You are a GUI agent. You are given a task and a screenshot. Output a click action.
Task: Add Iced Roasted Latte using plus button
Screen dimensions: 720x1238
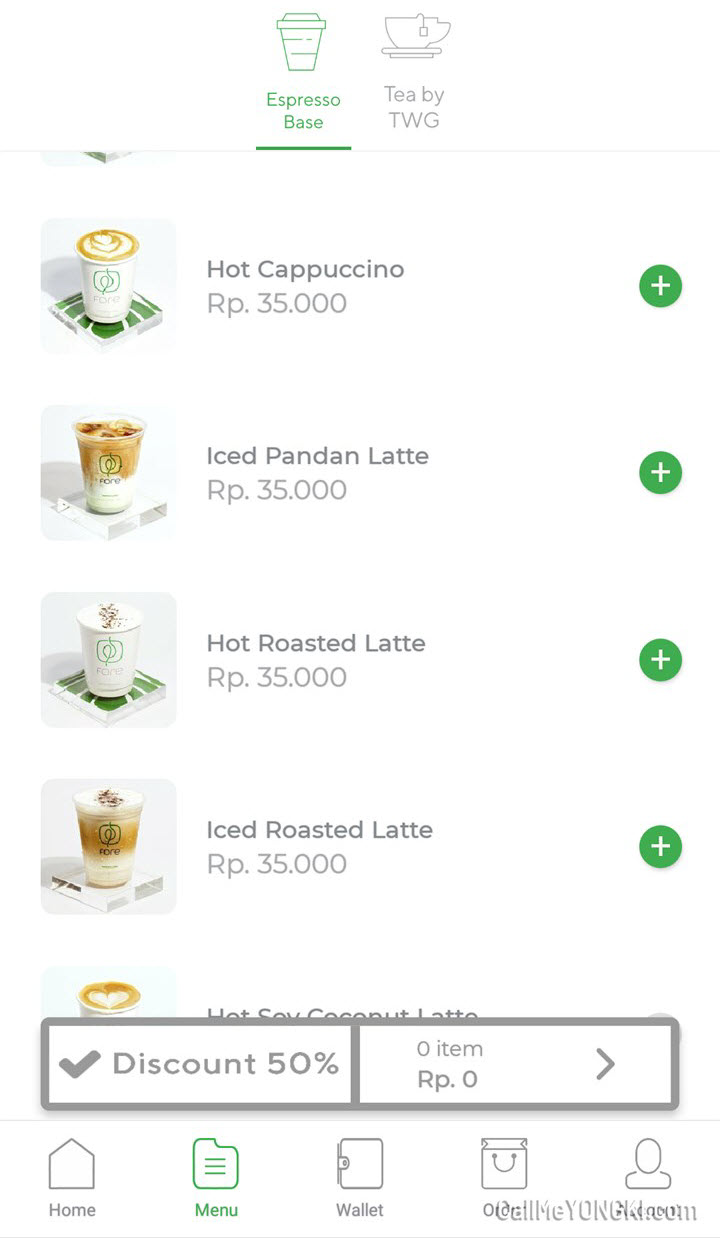tap(660, 846)
